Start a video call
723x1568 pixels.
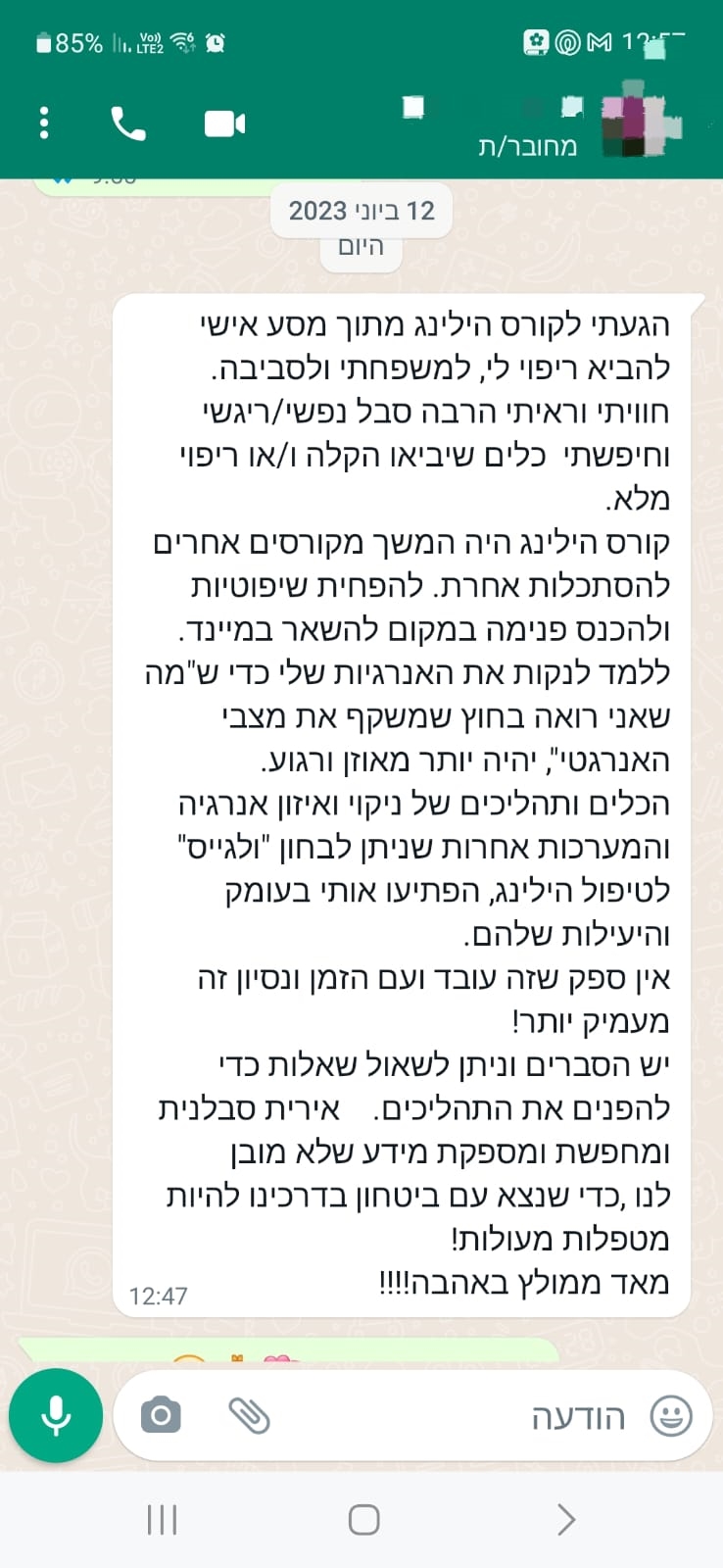pos(224,123)
